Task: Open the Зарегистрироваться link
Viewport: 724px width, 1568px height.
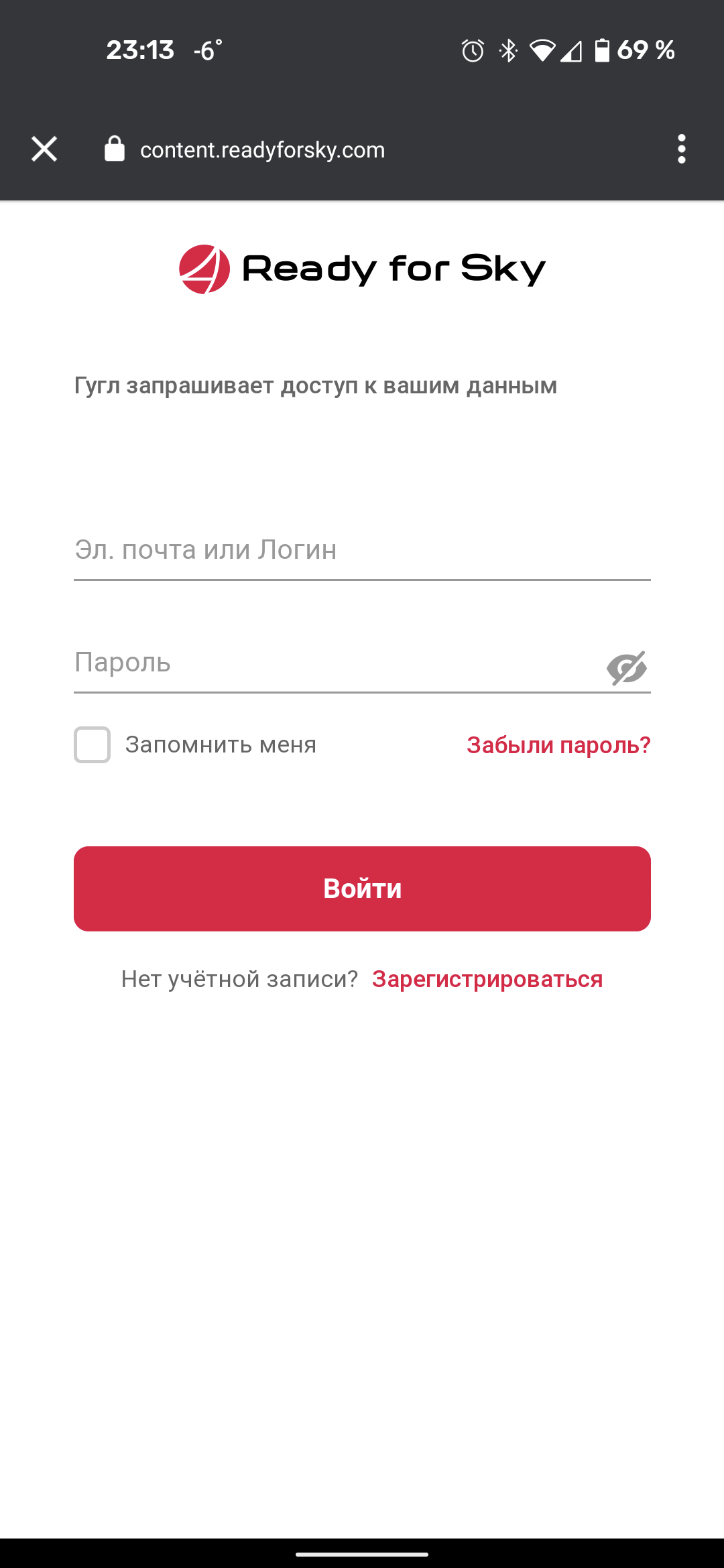Action: [x=487, y=979]
